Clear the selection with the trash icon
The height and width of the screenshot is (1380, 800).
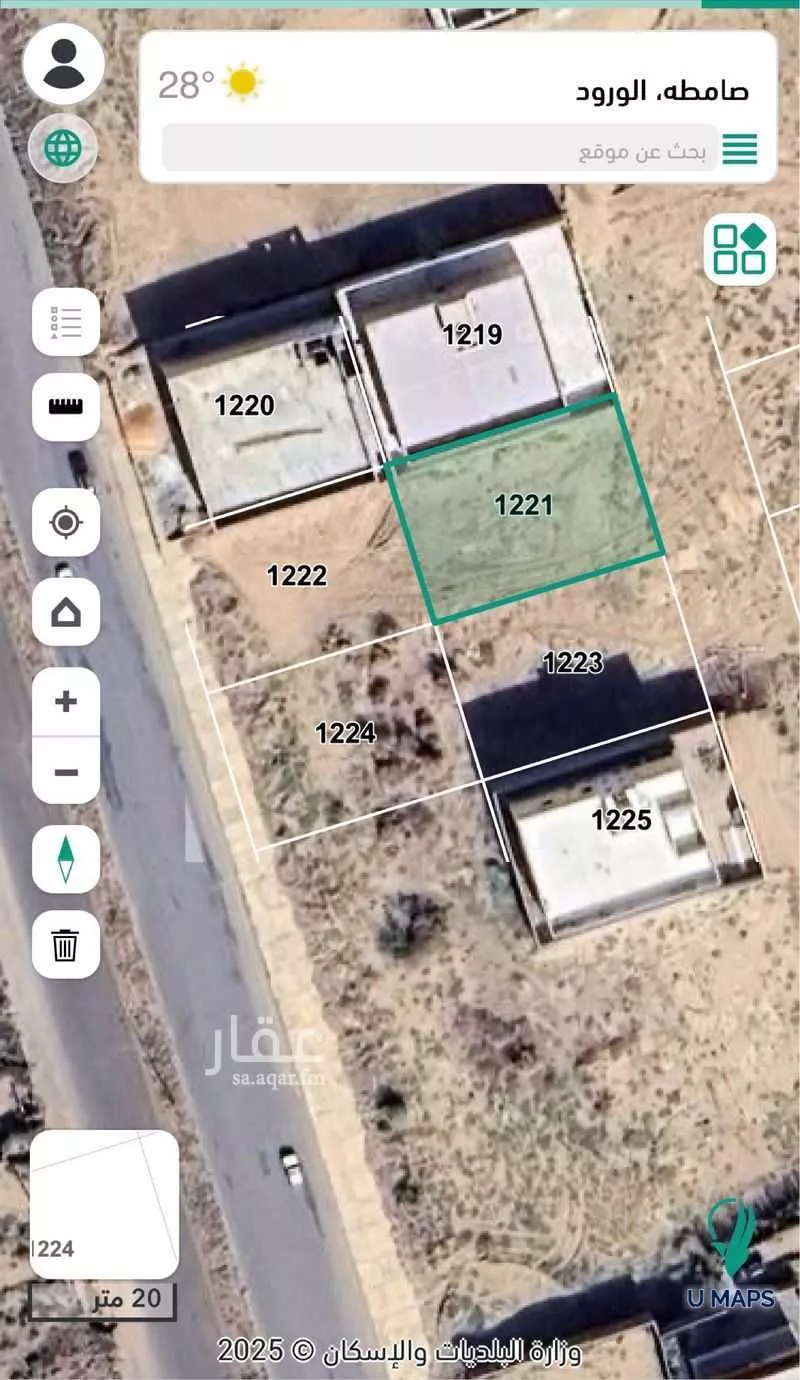coord(66,944)
